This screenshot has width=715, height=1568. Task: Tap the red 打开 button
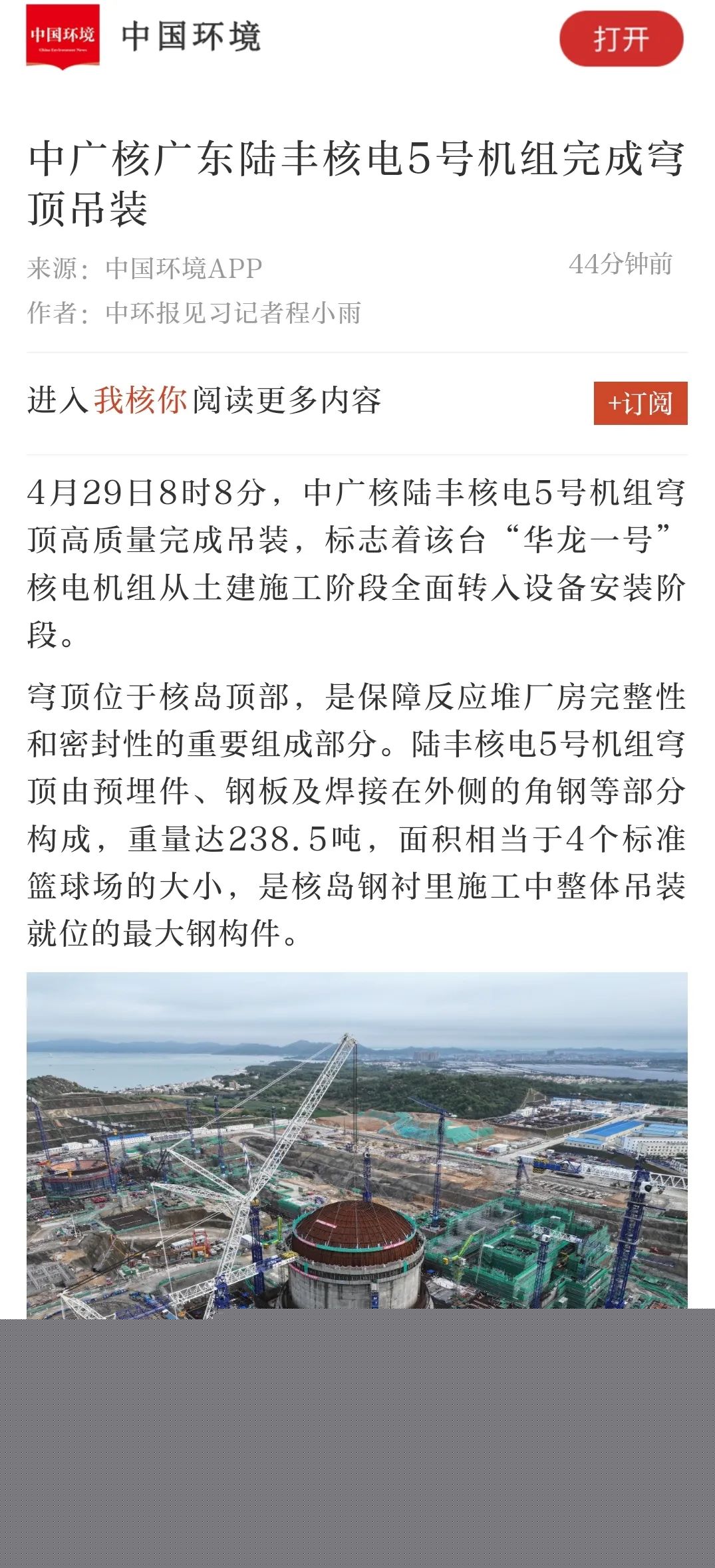(x=621, y=39)
